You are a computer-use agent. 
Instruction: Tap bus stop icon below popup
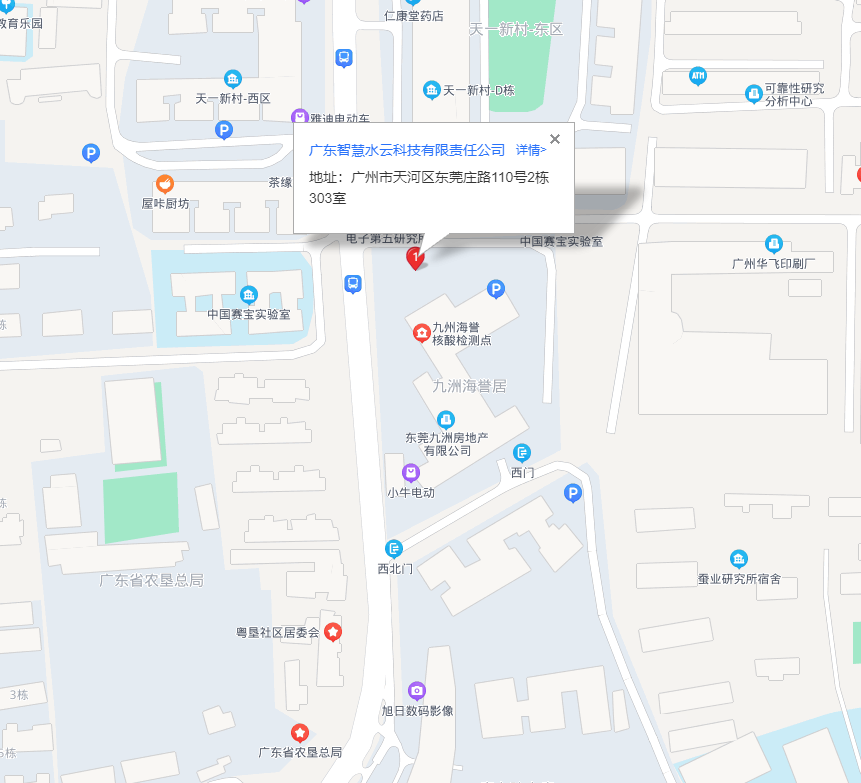353,284
